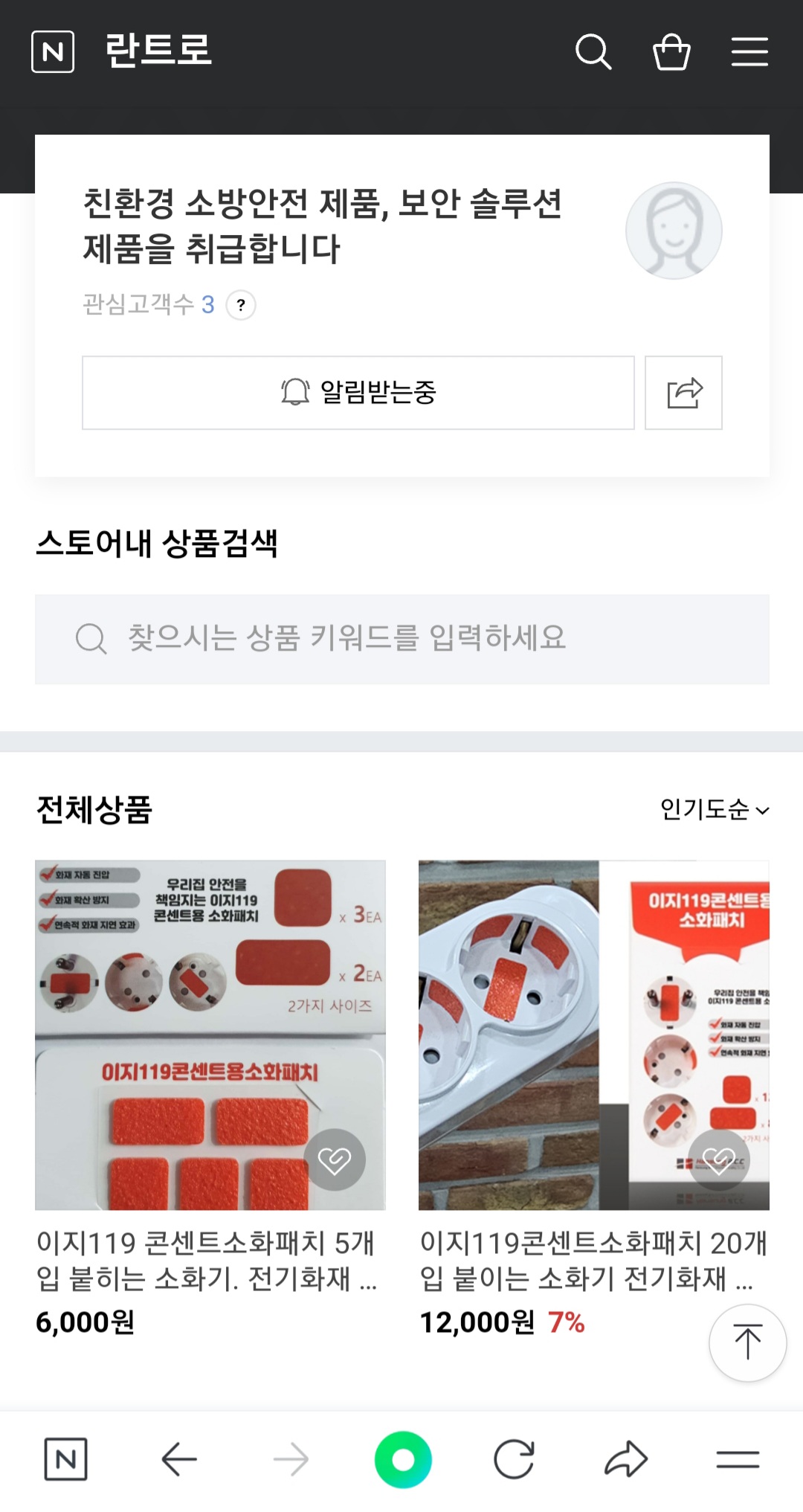Image resolution: width=803 pixels, height=1512 pixels.
Task: Tap the Naver N logo in the header
Action: (53, 51)
